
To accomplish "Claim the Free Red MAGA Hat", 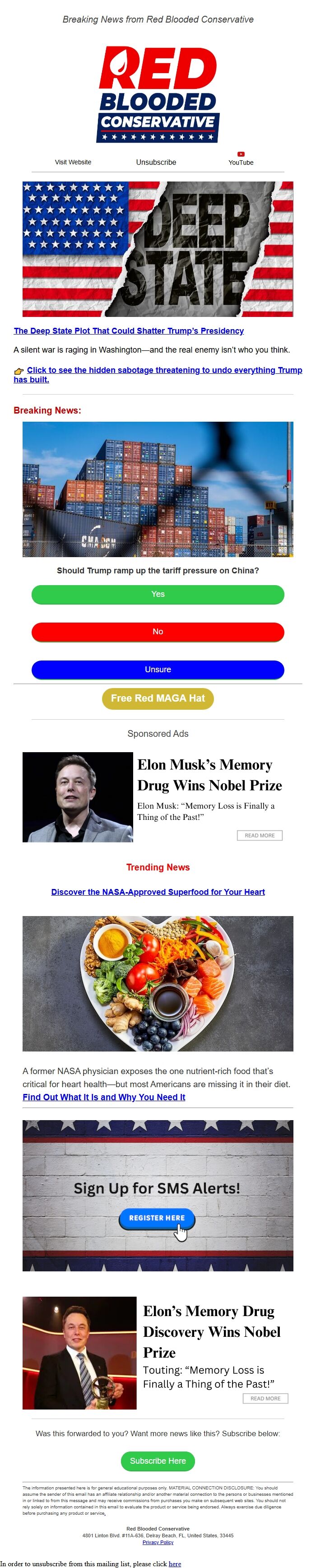I will (x=158, y=698).
